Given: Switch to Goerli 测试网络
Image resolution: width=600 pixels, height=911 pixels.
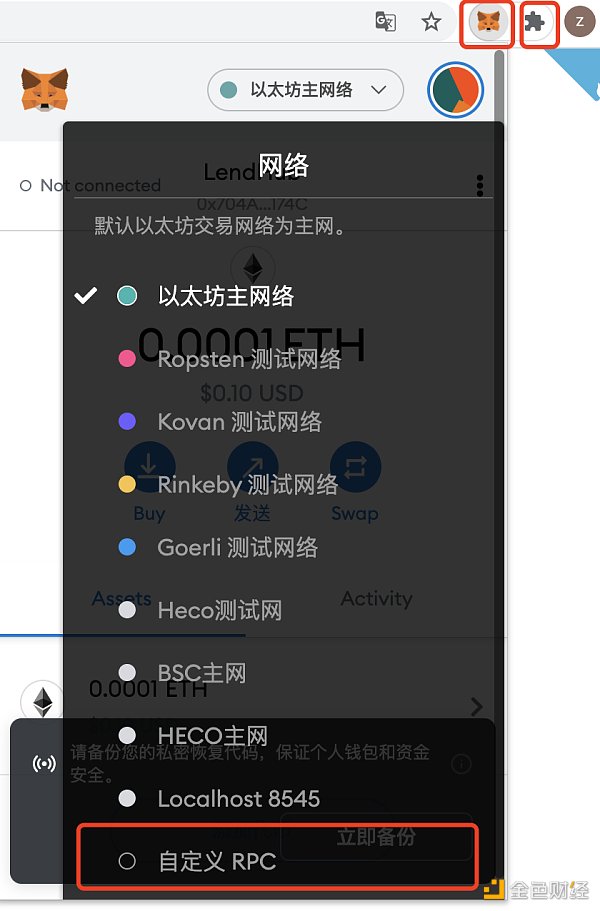Looking at the screenshot, I should 237,548.
